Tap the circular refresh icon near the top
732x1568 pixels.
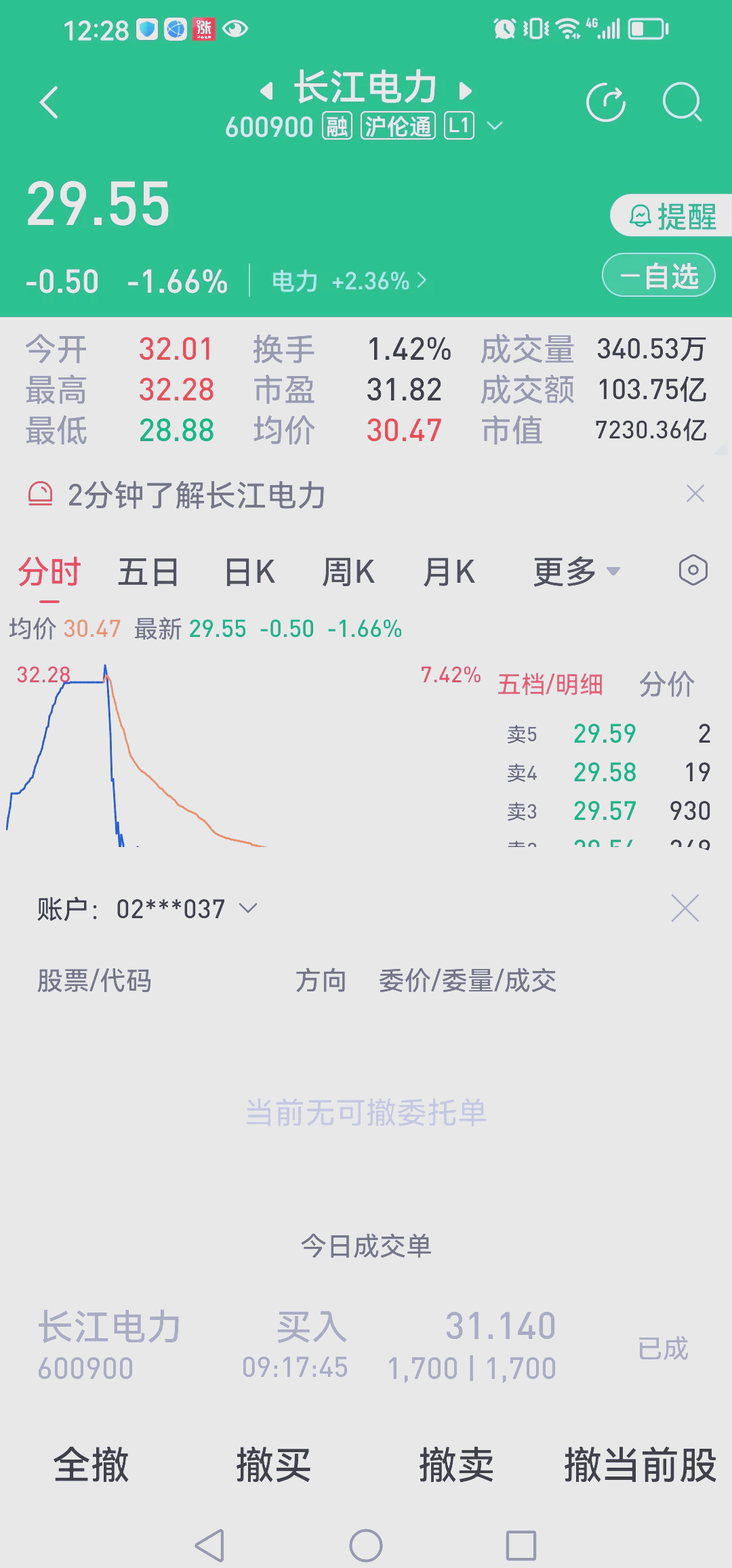click(607, 102)
